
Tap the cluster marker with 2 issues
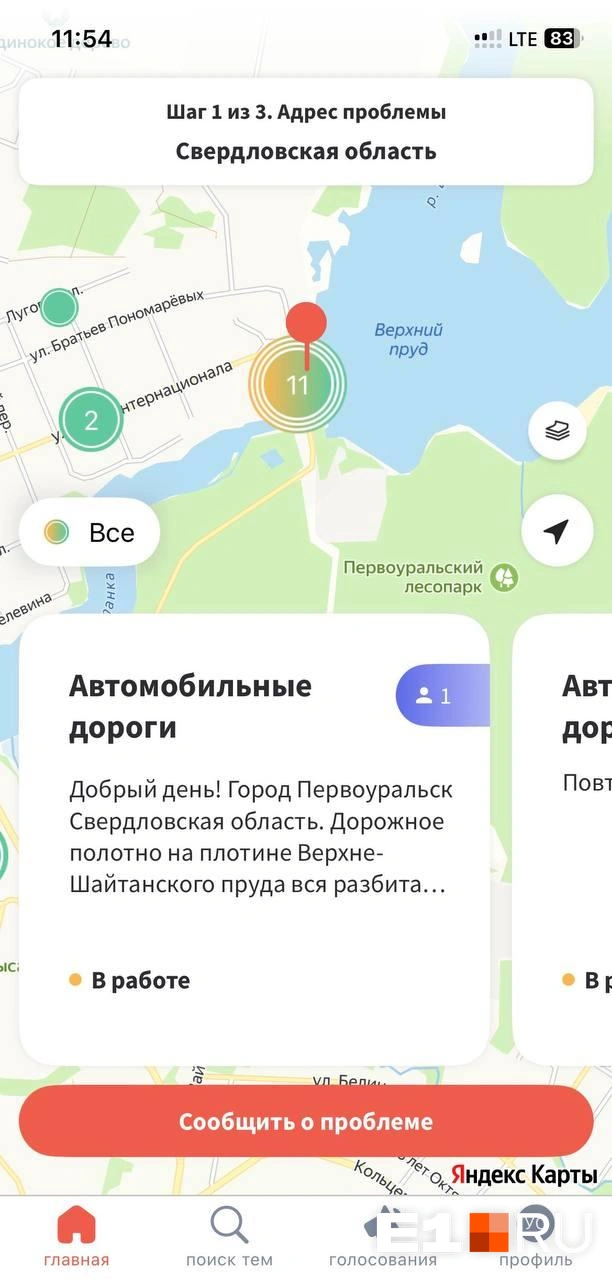click(91, 420)
